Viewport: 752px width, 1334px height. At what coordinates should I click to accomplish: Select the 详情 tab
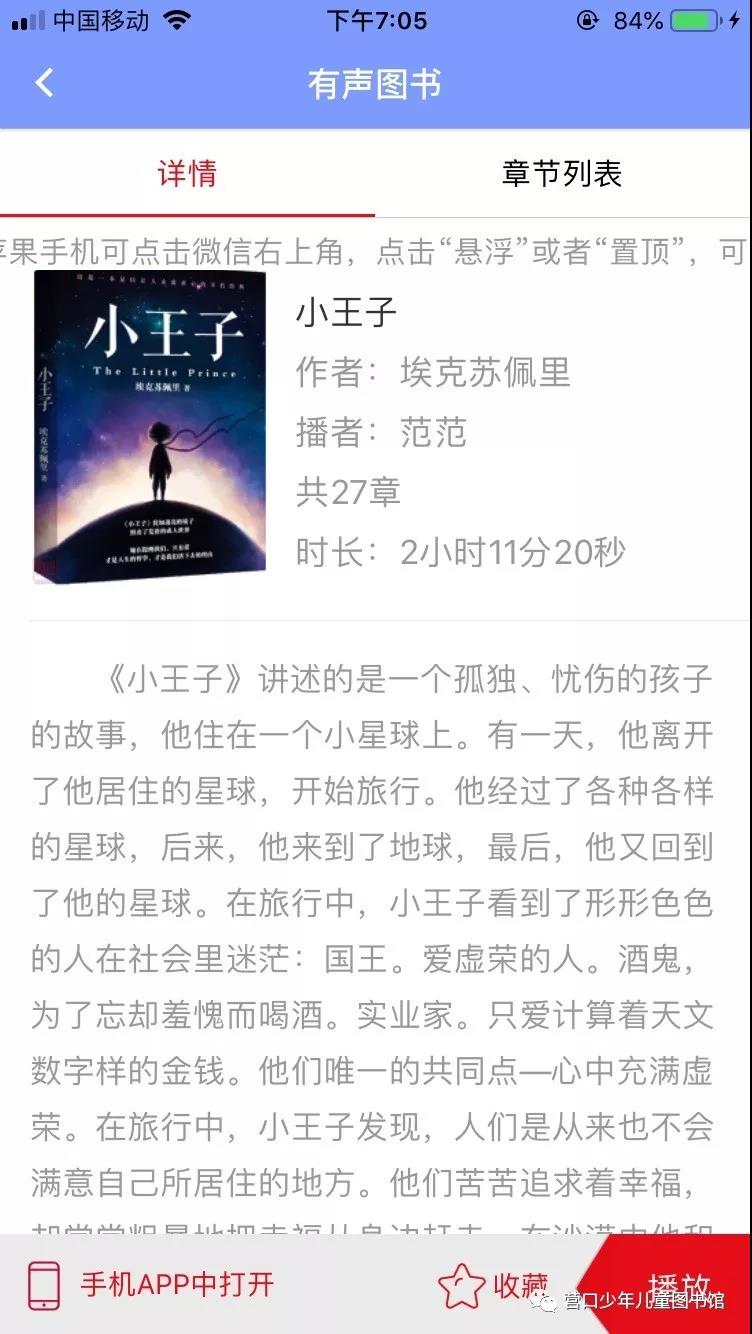[x=187, y=174]
